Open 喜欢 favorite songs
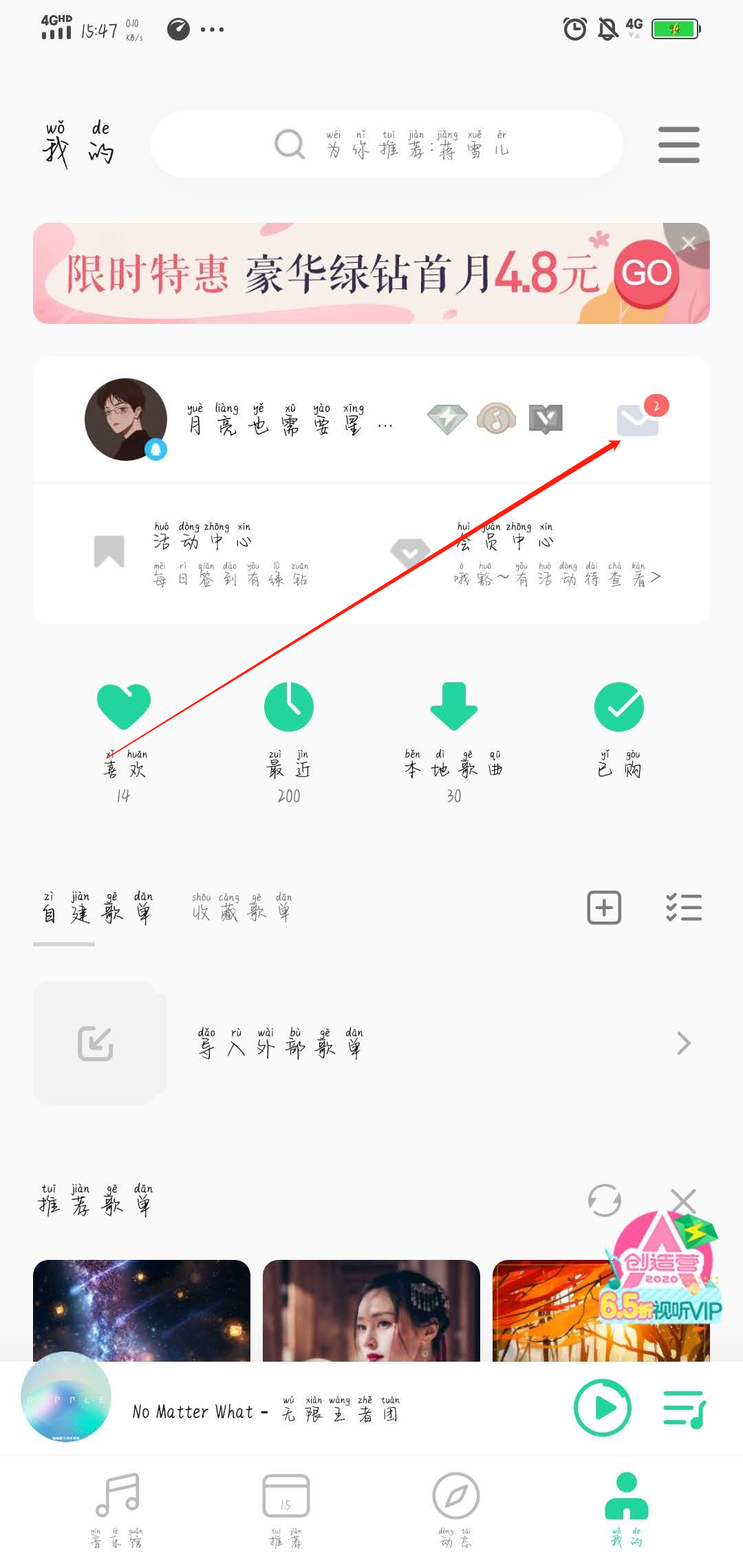 coord(124,729)
